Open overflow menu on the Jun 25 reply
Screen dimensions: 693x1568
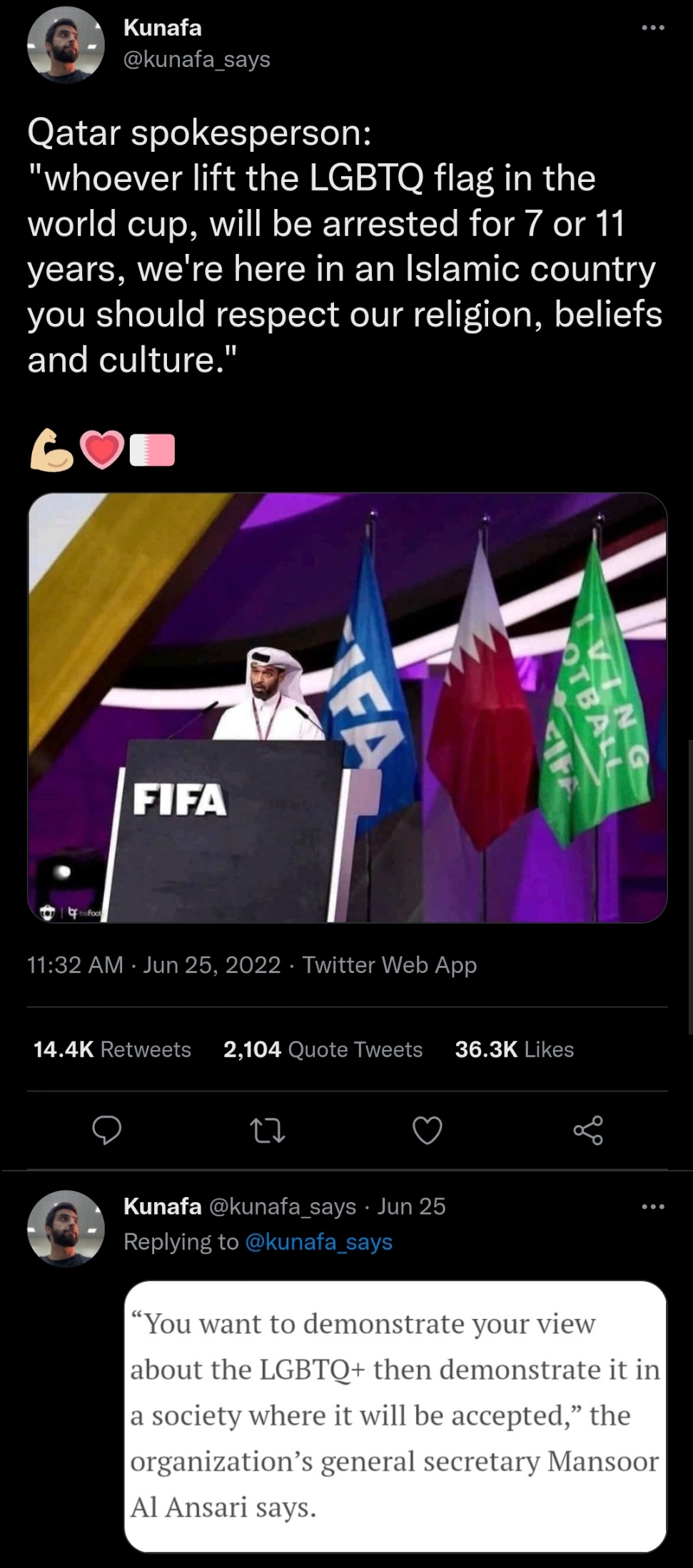click(652, 1207)
